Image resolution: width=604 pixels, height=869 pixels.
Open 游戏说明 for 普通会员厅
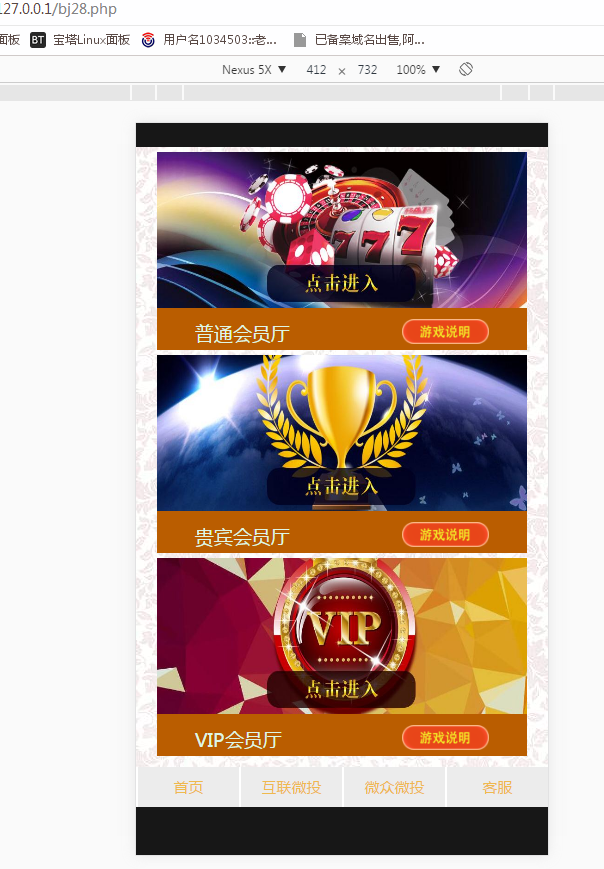click(445, 332)
